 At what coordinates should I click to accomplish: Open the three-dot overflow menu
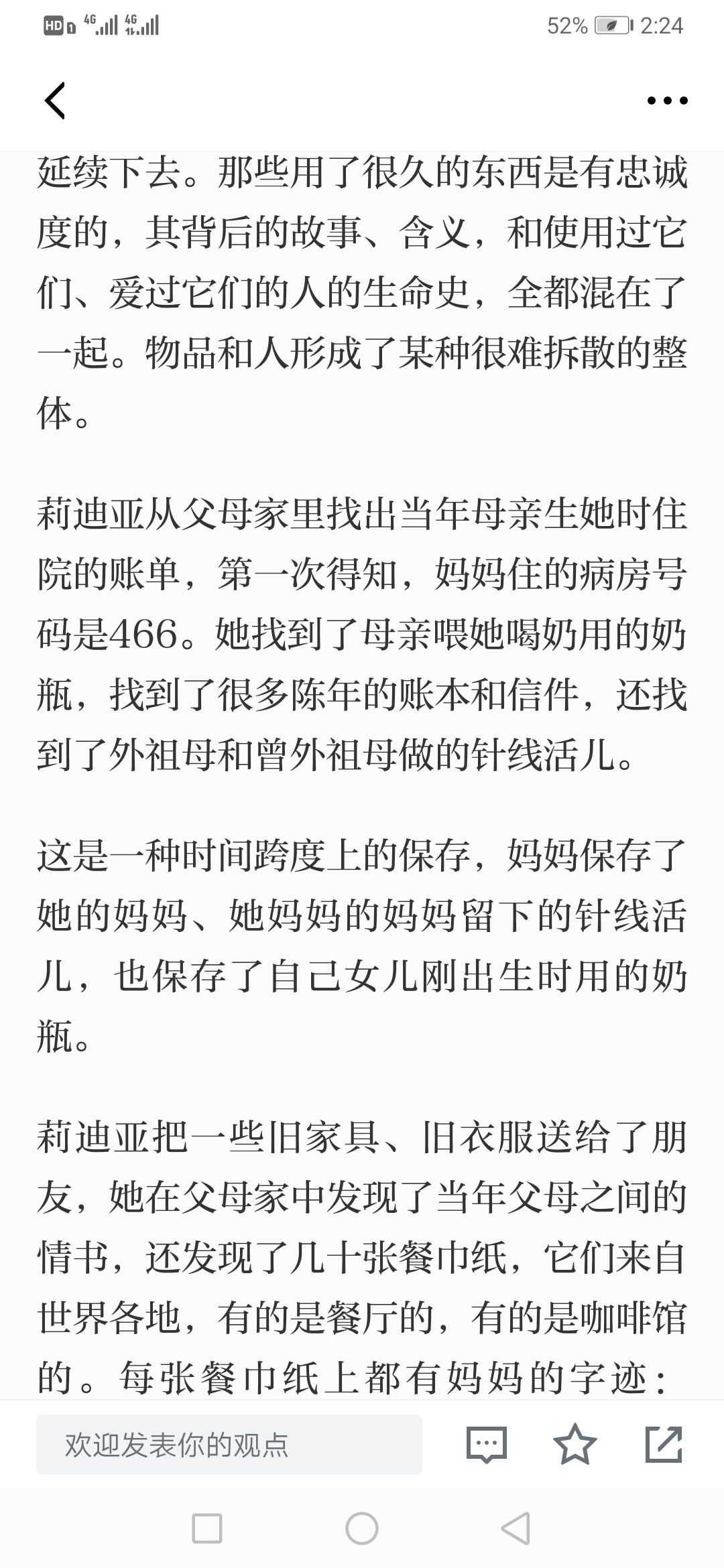pyautogui.click(x=667, y=101)
